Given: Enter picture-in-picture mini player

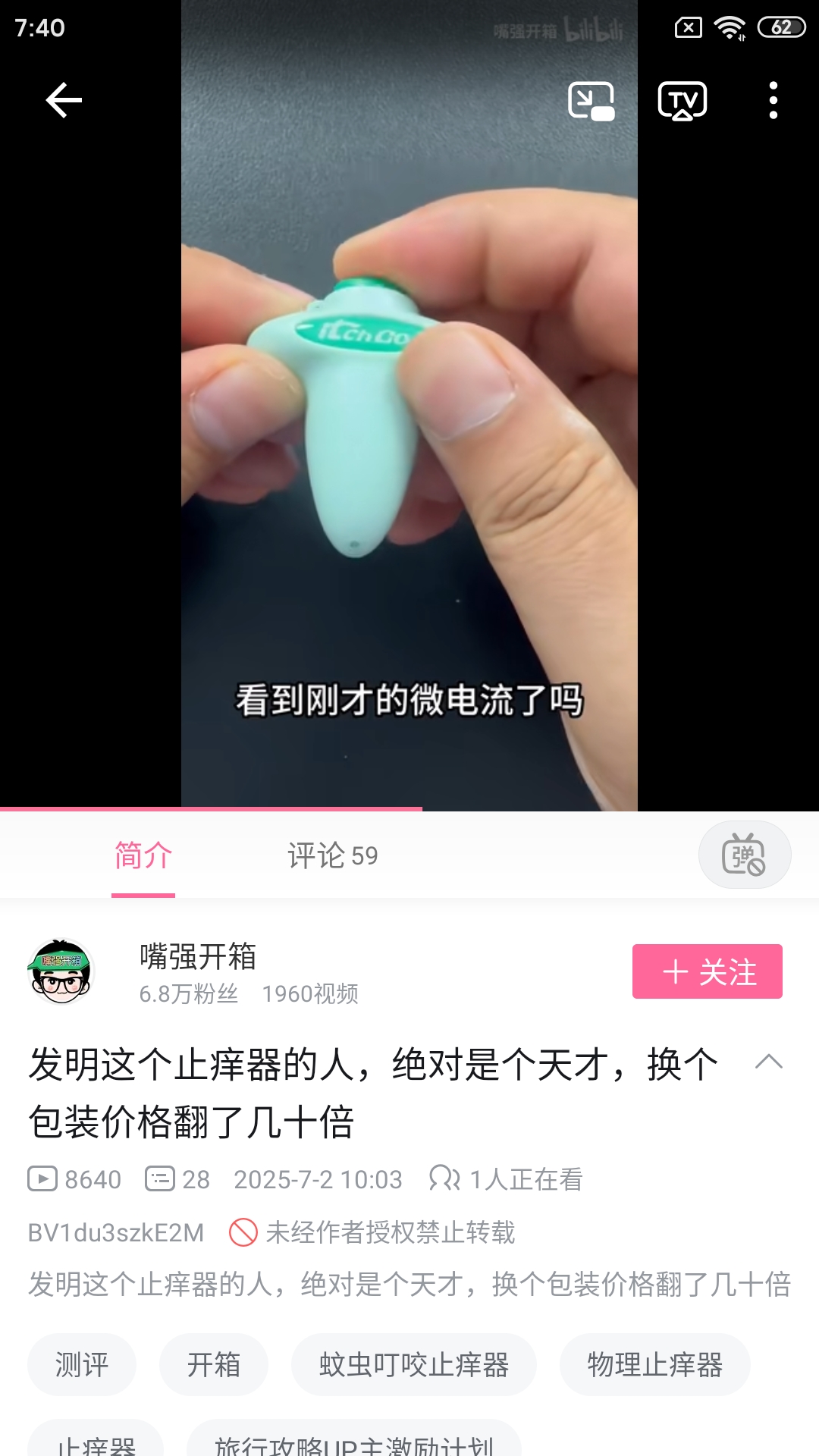Looking at the screenshot, I should tap(591, 101).
